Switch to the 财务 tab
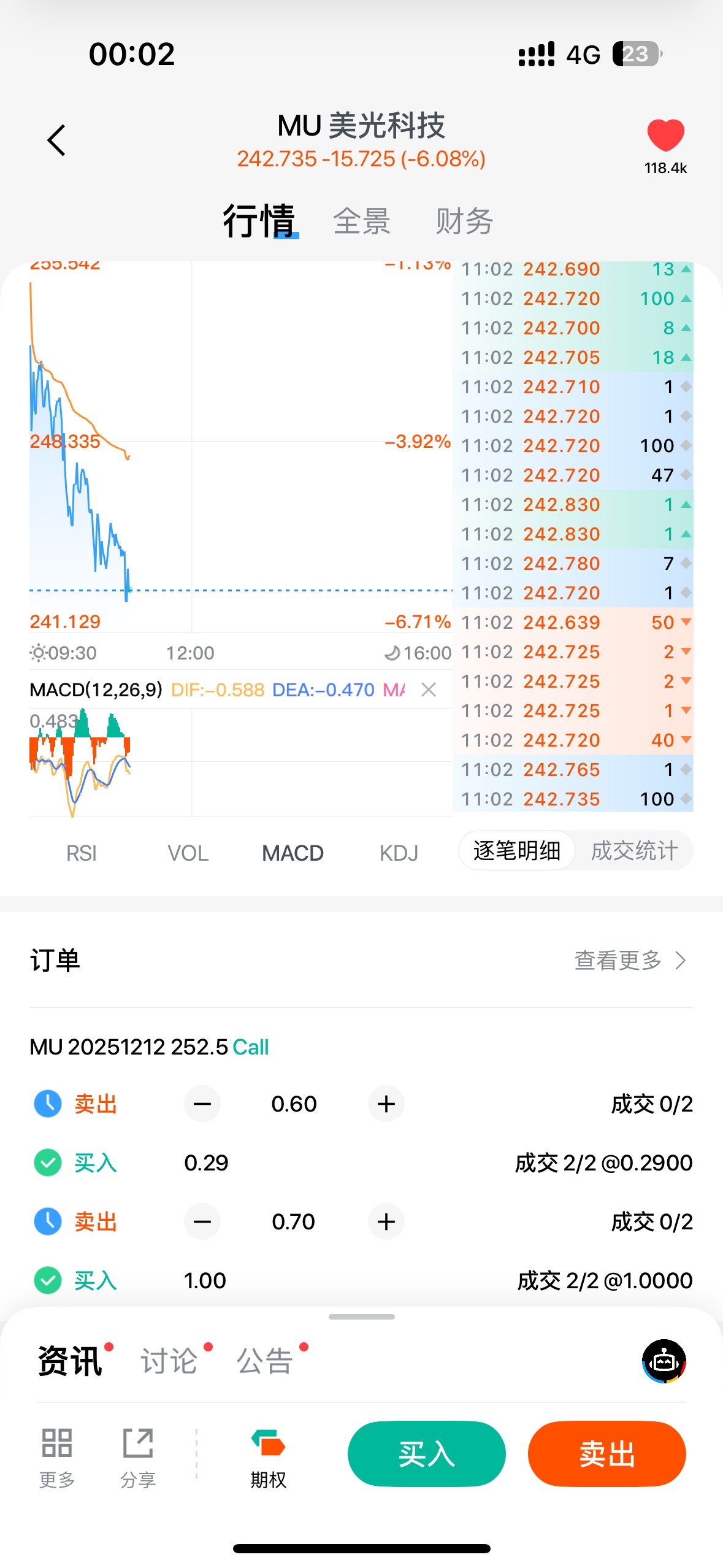The width and height of the screenshot is (723, 1568). pos(464,221)
